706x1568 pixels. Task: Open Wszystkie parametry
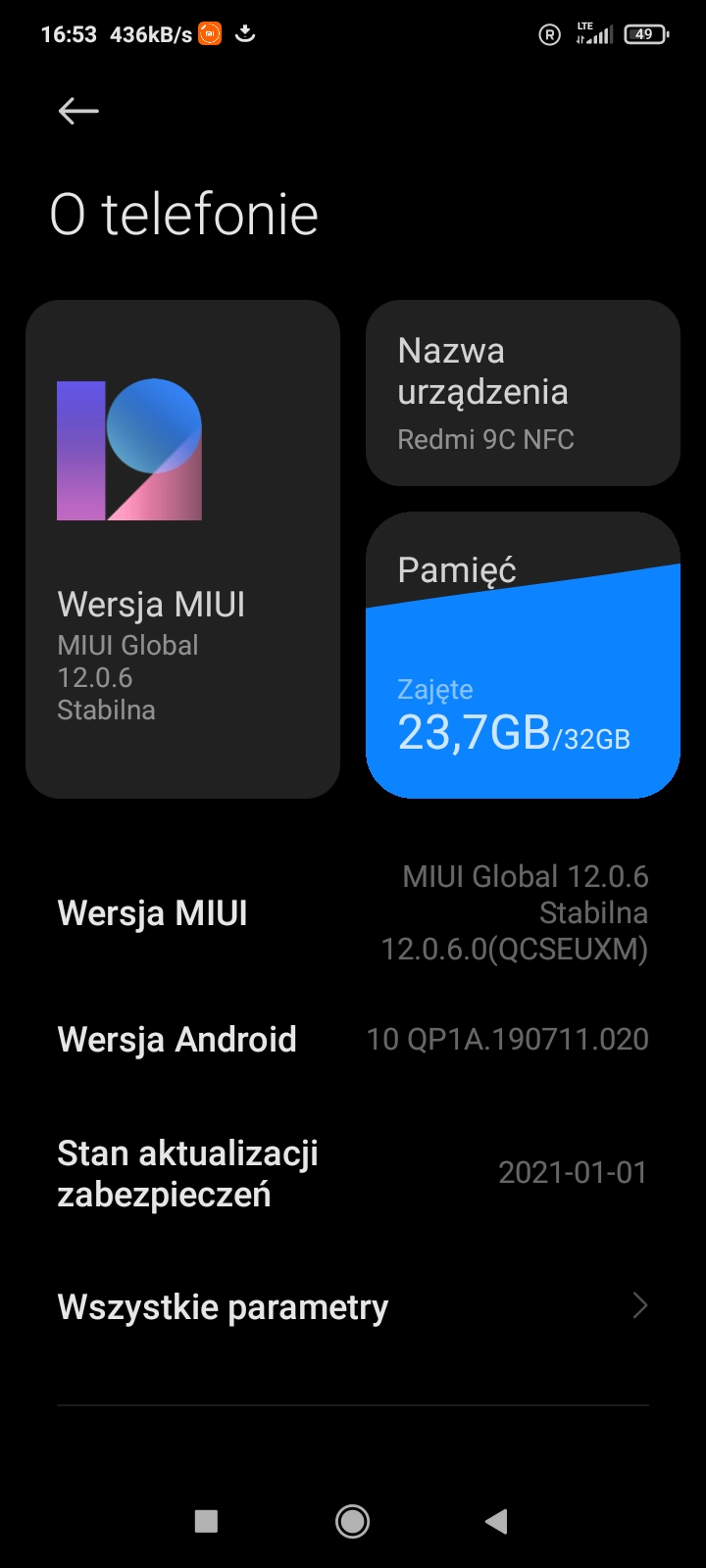[353, 1306]
